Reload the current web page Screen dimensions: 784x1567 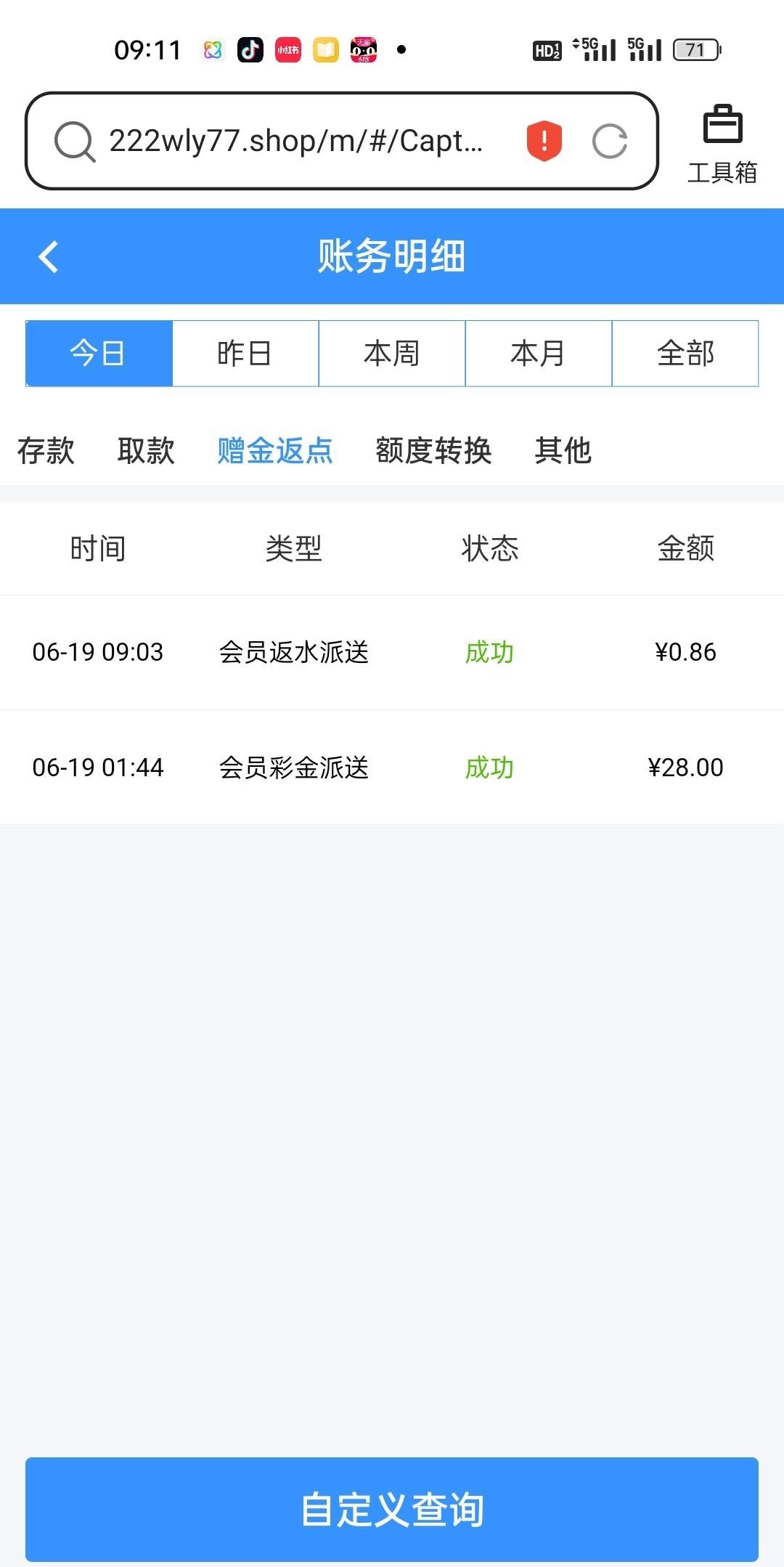pyautogui.click(x=609, y=141)
